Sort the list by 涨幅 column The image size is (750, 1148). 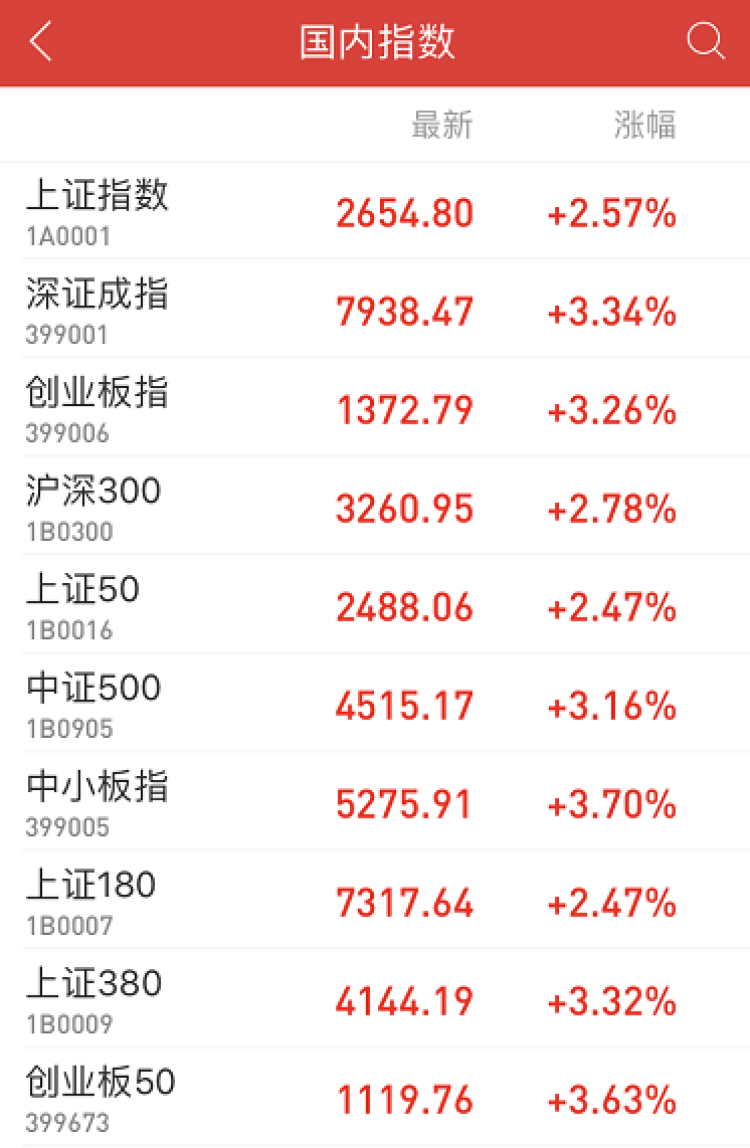tap(644, 126)
